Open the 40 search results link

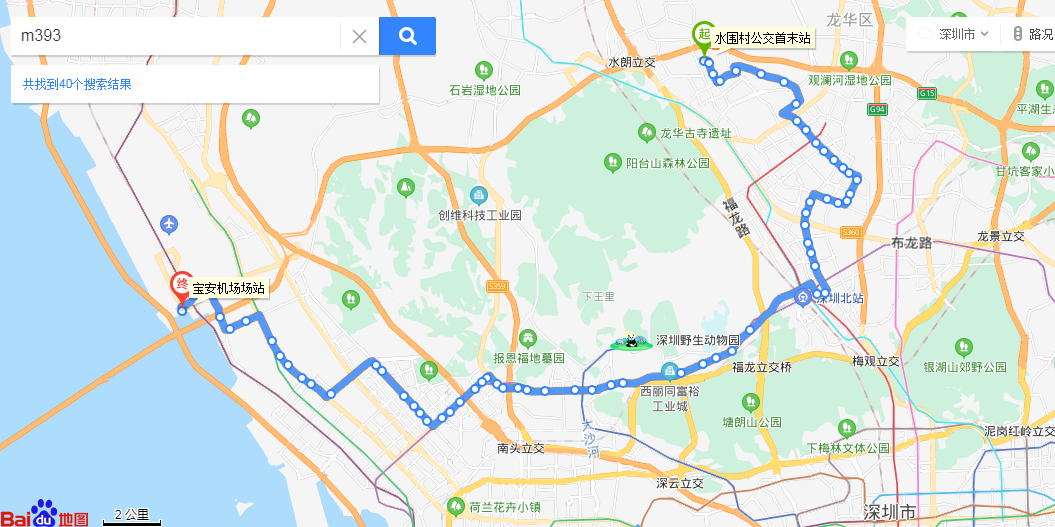tap(77, 85)
